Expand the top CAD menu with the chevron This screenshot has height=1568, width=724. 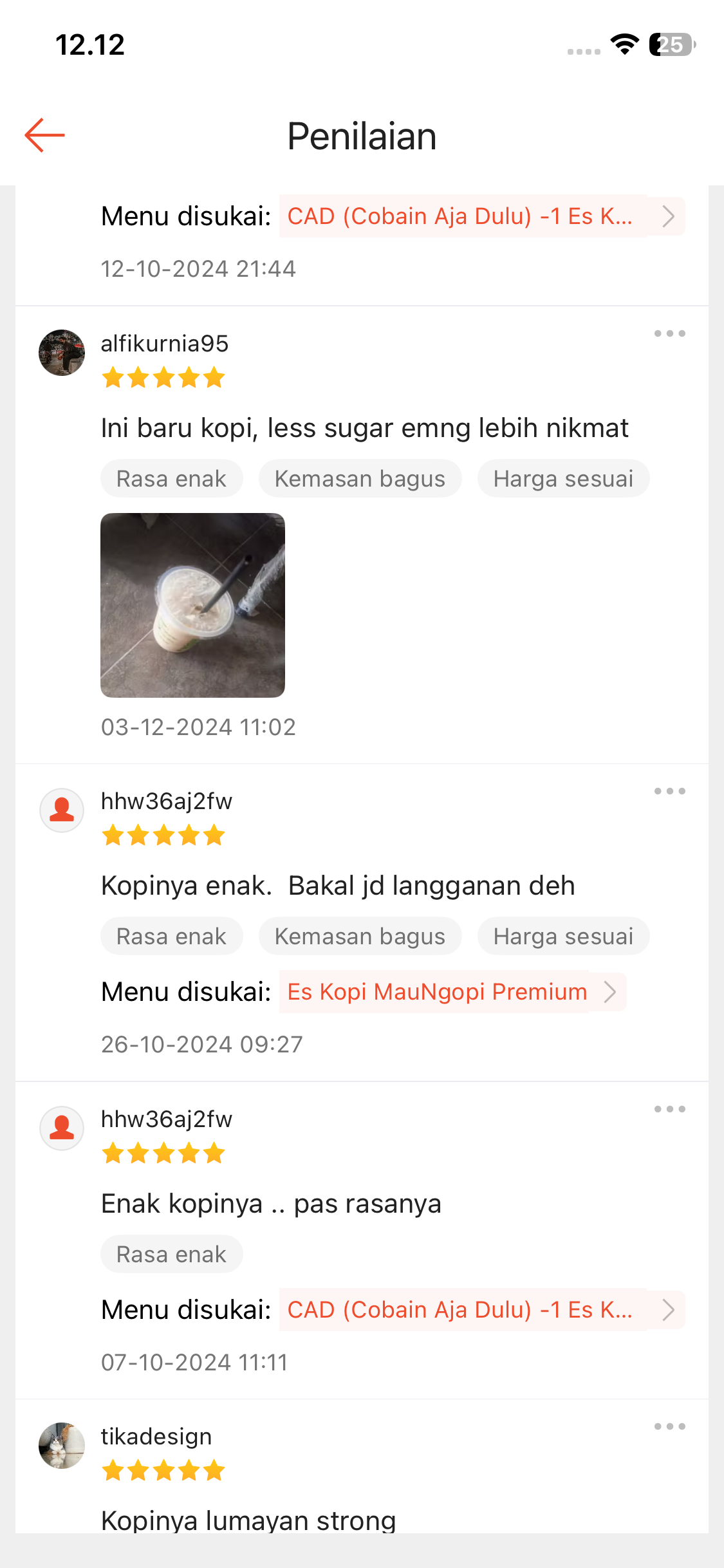[x=668, y=216]
